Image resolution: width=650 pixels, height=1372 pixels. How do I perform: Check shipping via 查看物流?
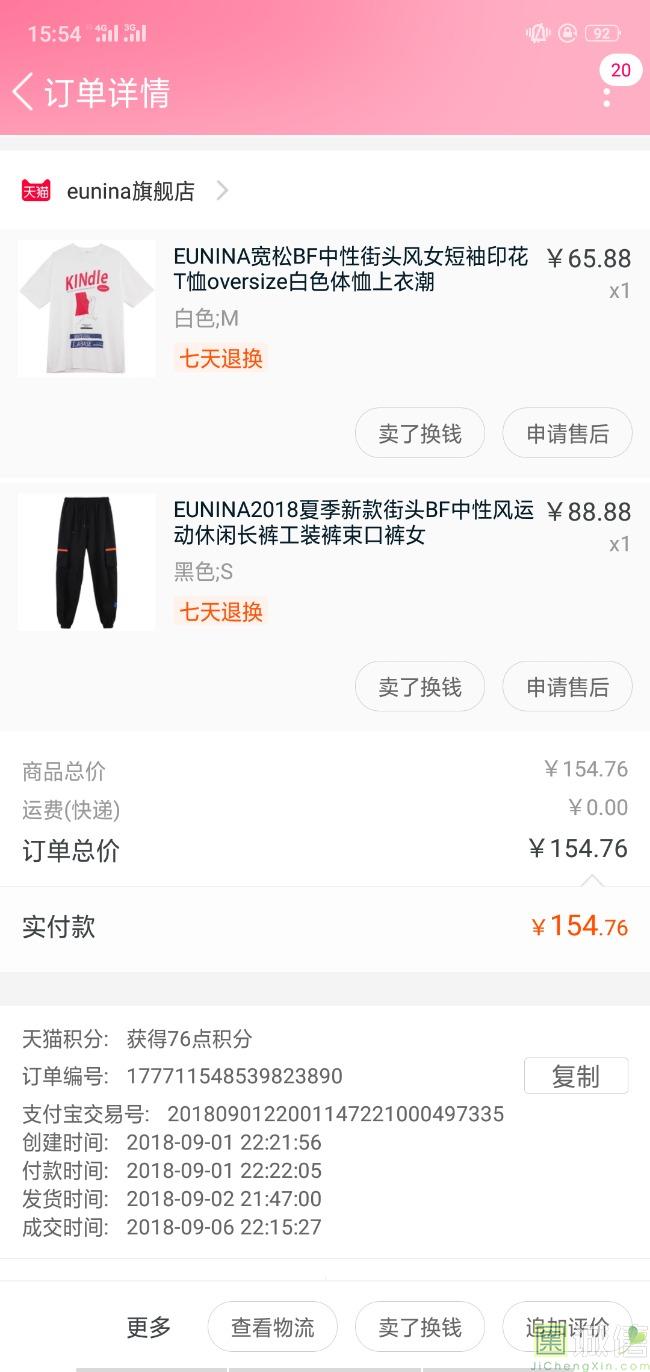(x=272, y=1327)
